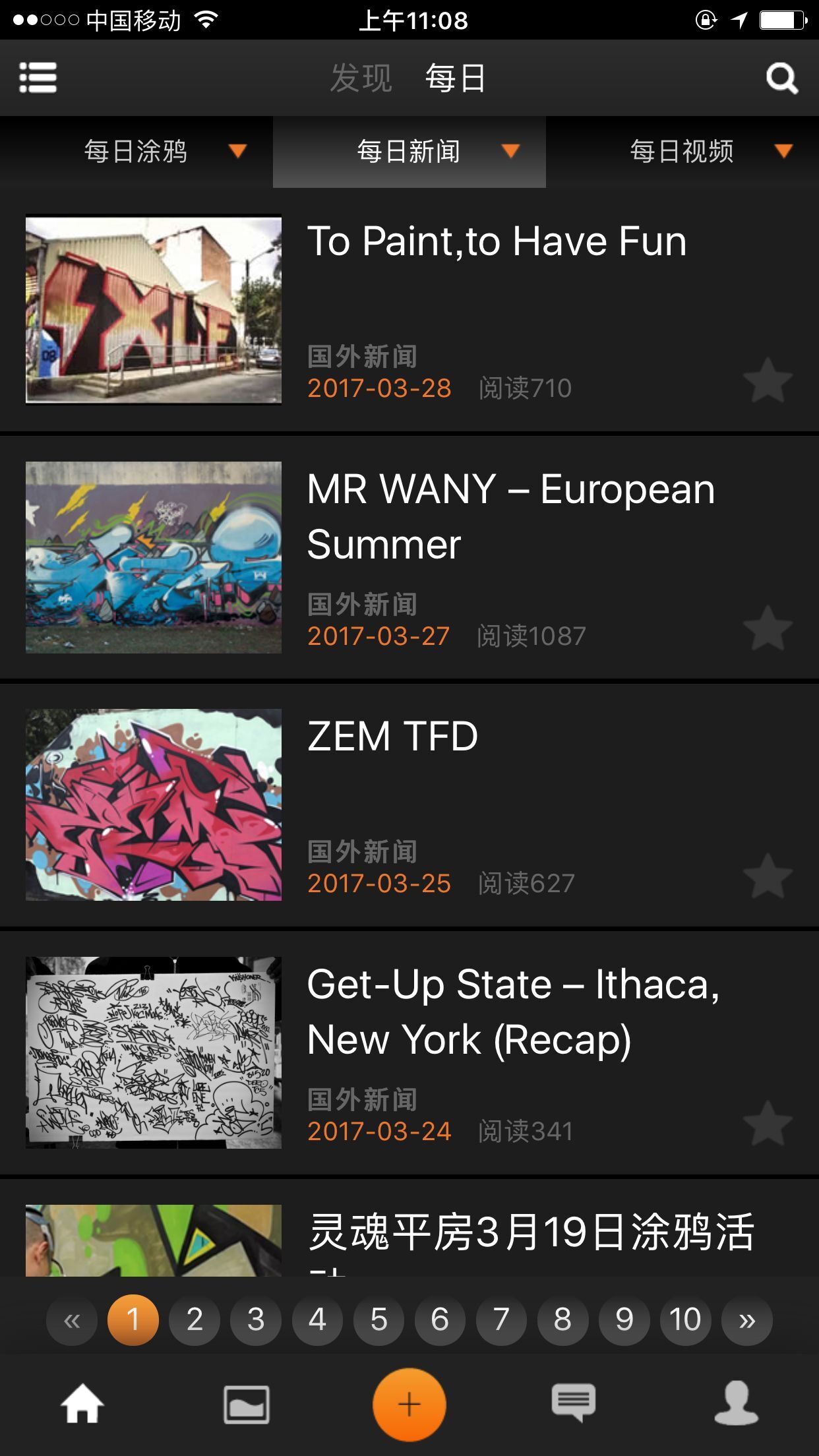Screen dimensions: 819x1456
Task: Open the 每日新闻 dropdown
Action: coord(437,152)
